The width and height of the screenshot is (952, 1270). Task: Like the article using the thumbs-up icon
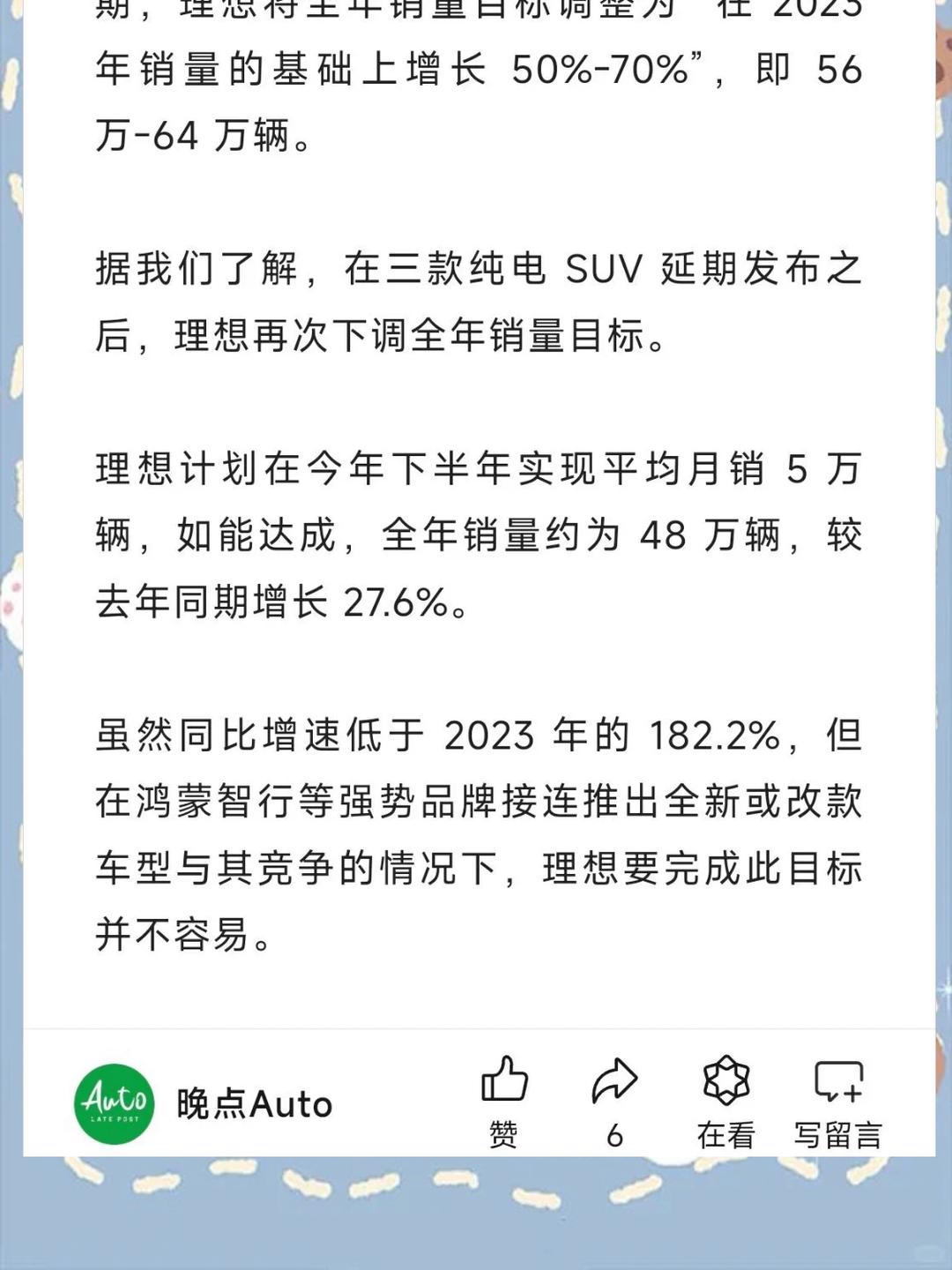[505, 1078]
